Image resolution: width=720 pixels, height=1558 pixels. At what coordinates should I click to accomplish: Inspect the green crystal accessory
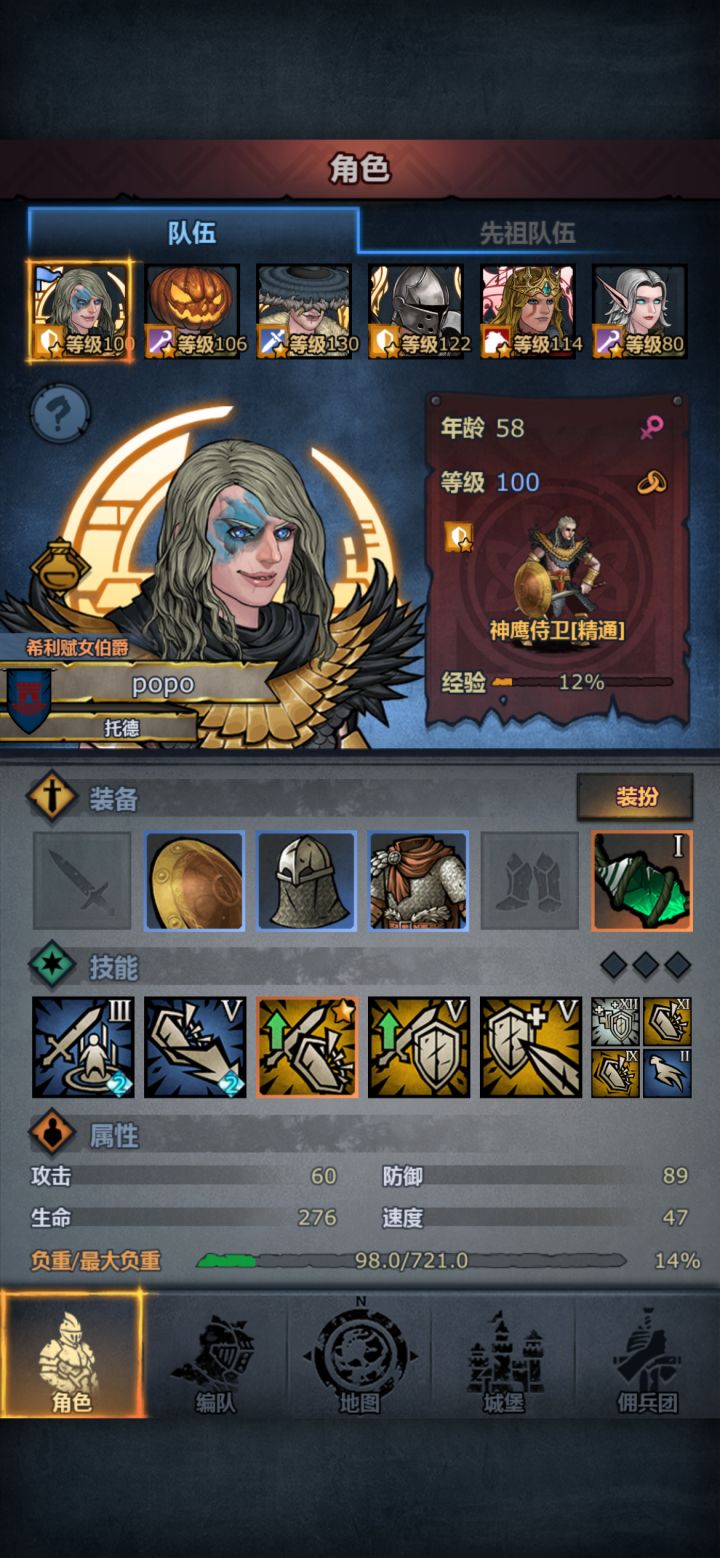click(642, 881)
